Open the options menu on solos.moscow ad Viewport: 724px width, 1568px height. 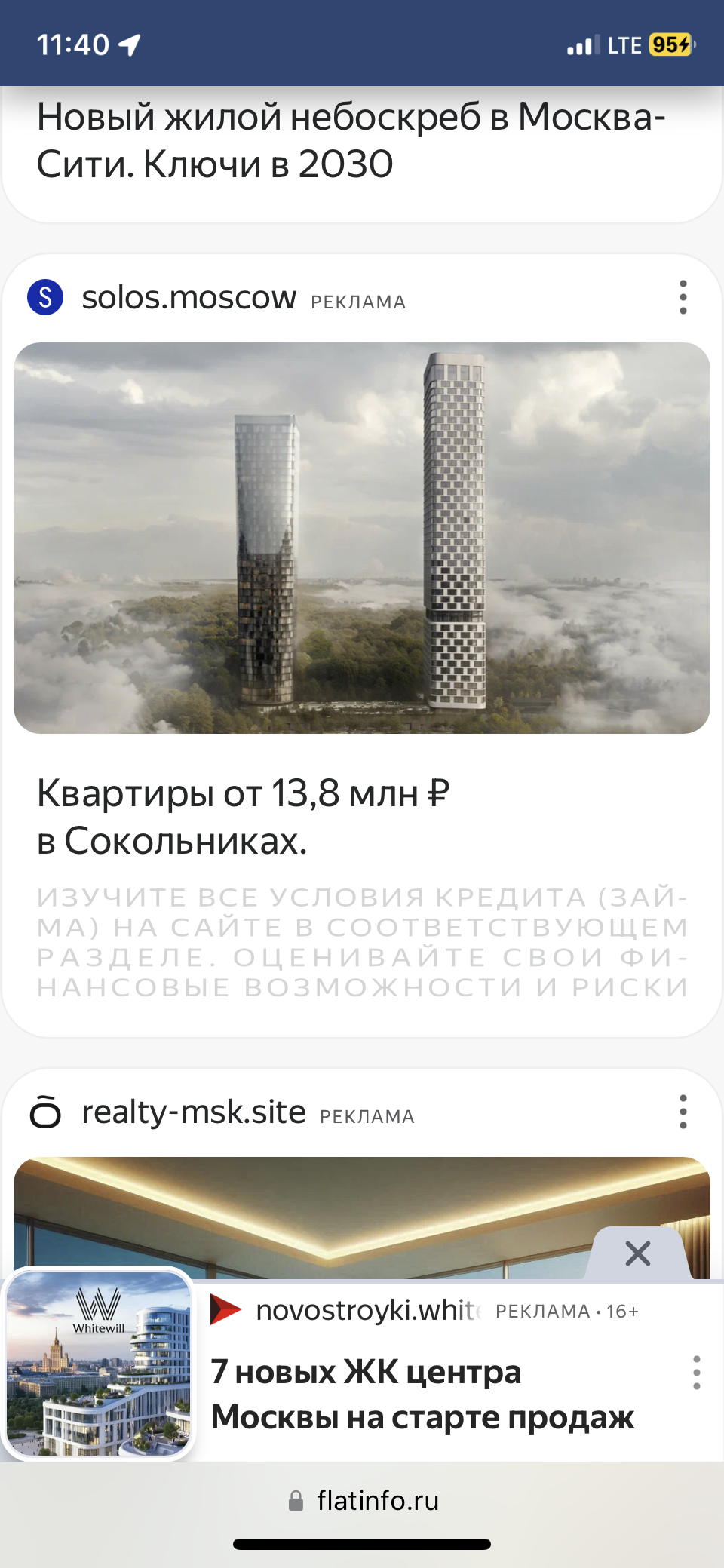pyautogui.click(x=683, y=297)
